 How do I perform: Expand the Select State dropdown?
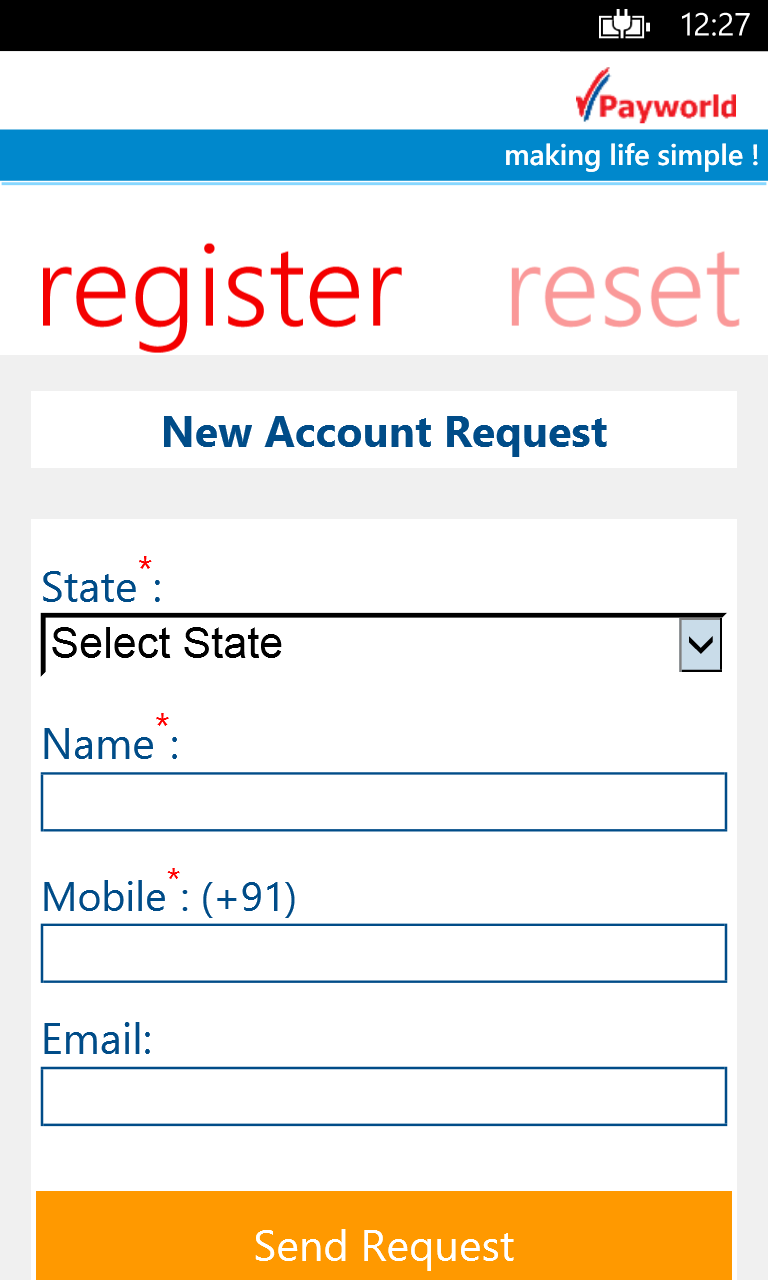383,644
